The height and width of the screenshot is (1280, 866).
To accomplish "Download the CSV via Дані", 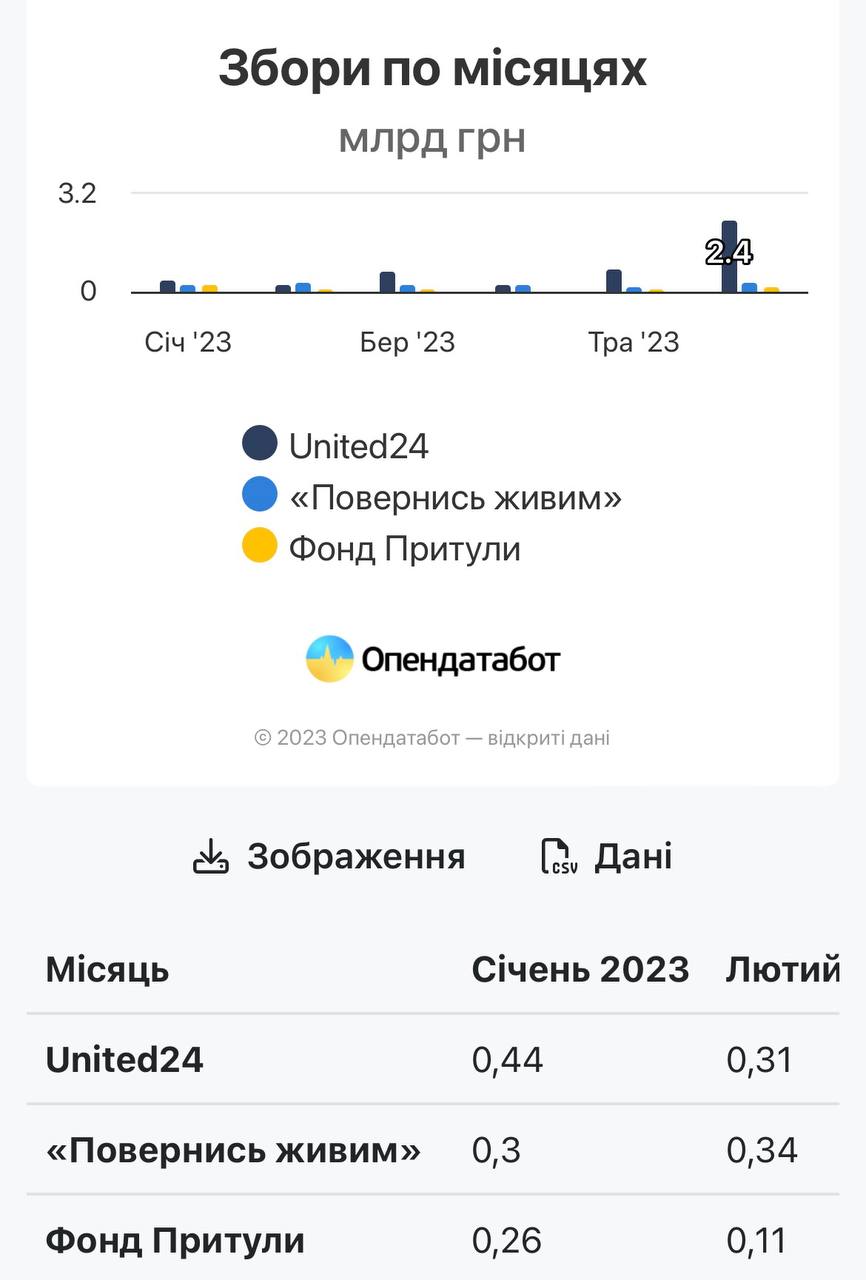I will pyautogui.click(x=607, y=857).
